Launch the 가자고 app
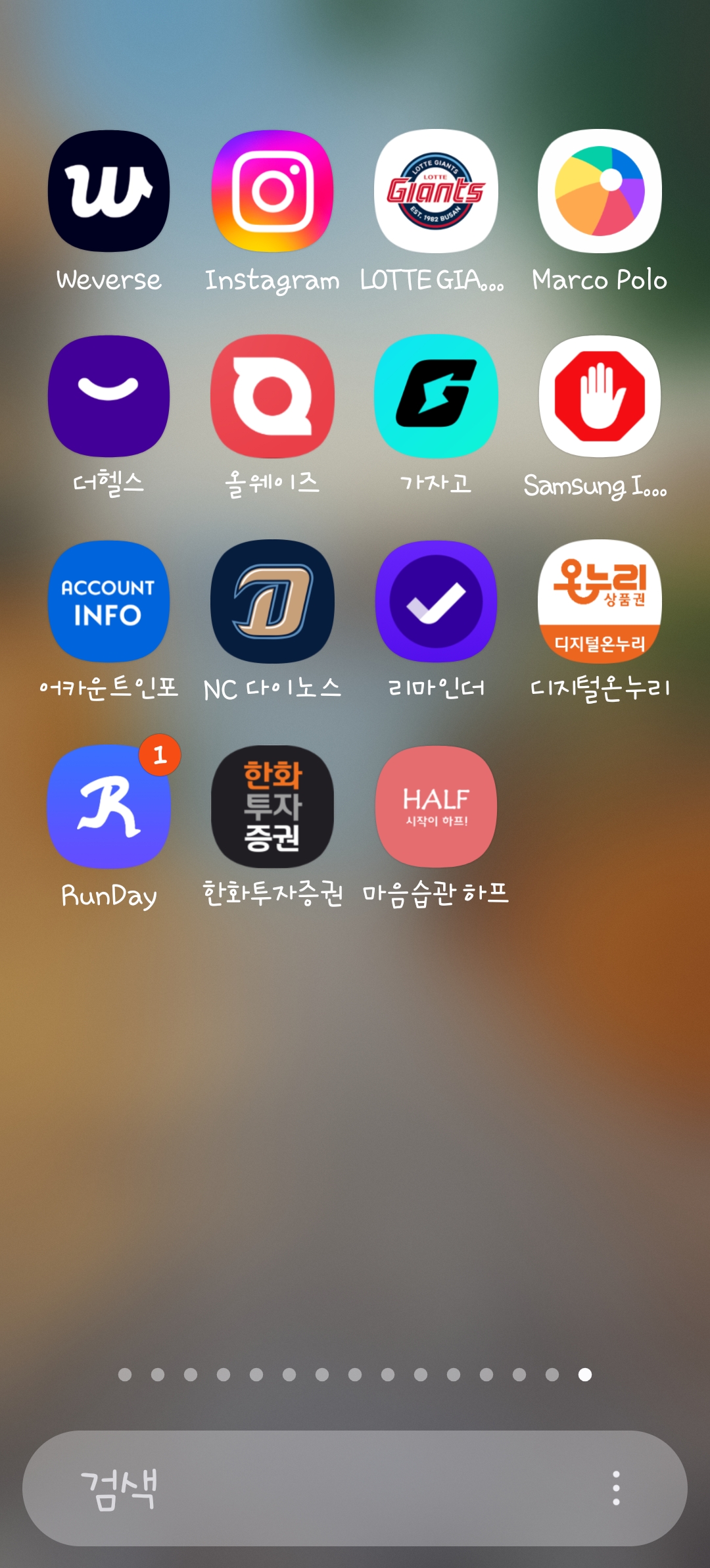This screenshot has height=1568, width=710. tap(436, 397)
